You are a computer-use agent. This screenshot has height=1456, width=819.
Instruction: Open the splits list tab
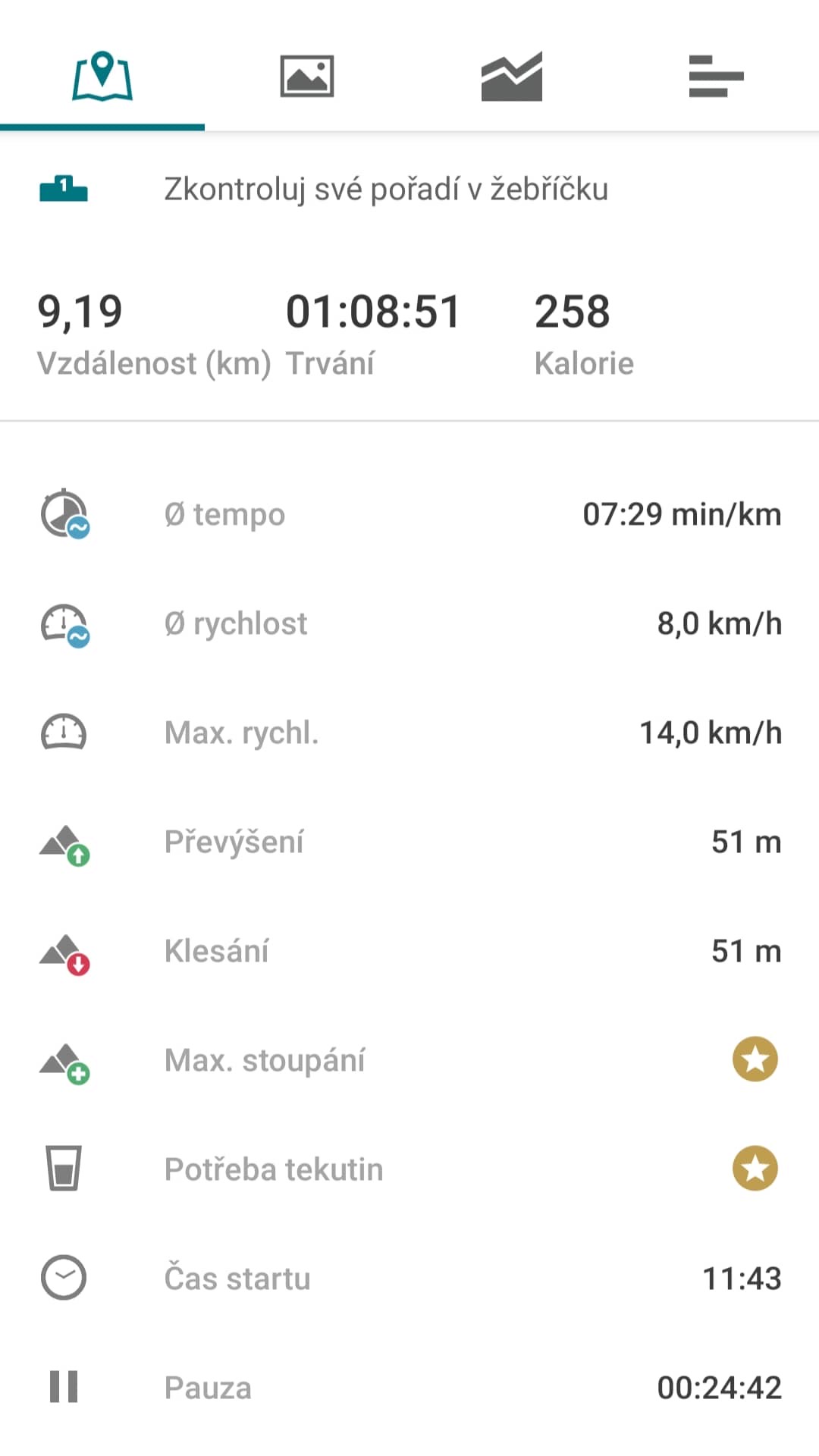[x=716, y=76]
